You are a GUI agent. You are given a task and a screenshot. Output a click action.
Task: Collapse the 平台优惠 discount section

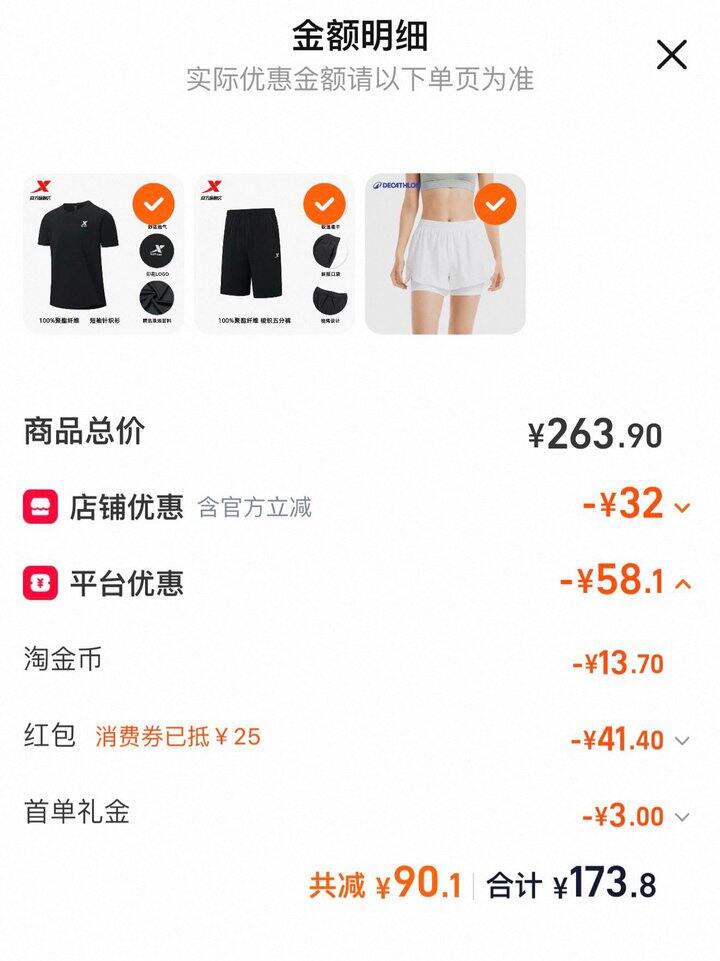[683, 583]
